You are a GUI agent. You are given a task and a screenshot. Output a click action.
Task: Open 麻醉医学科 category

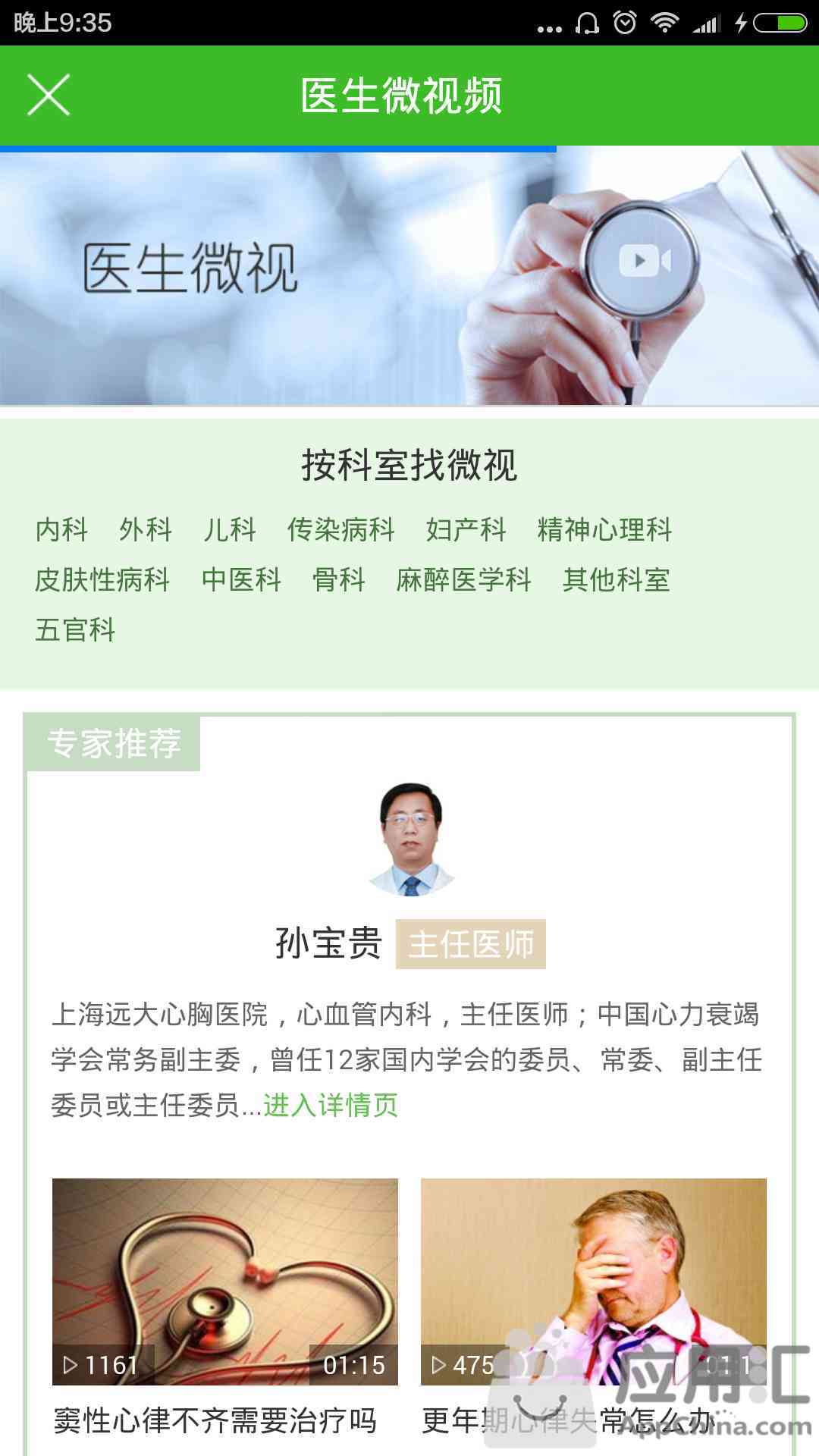click(x=463, y=580)
